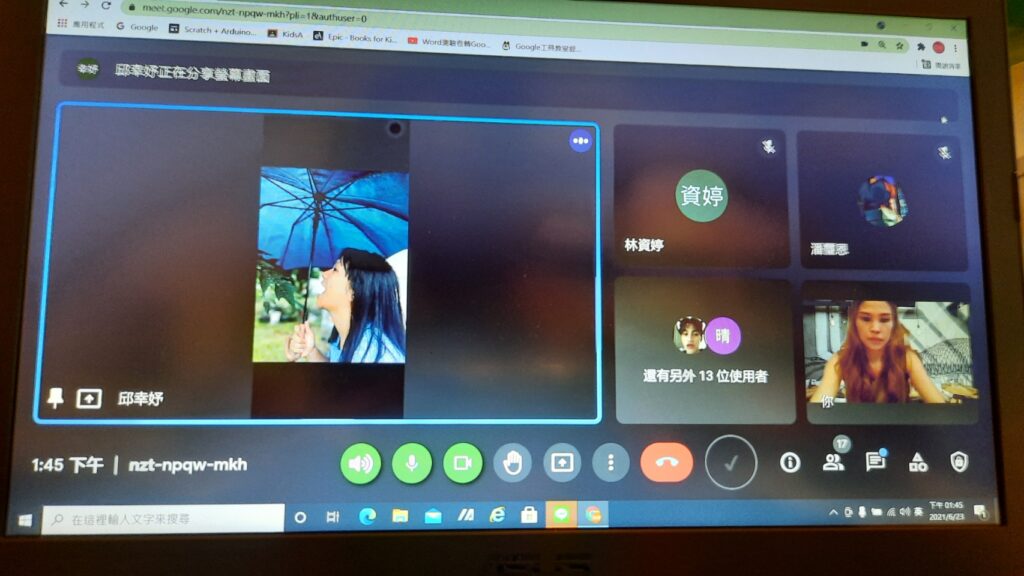Open the Google bookmark in the bookmarks bar
1024x576 pixels.
[x=137, y=28]
